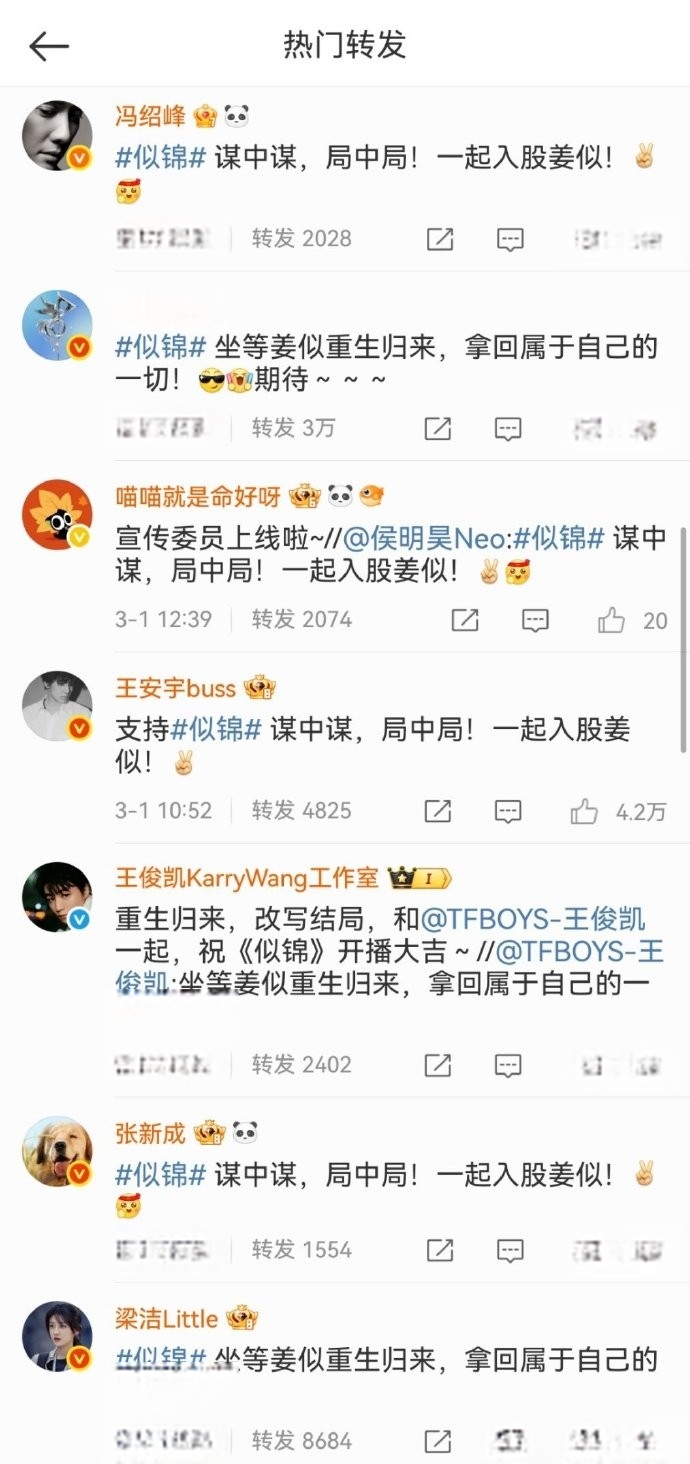690x1464 pixels.
Task: Repost 梁洁Little's post via share icon
Action: (438, 1441)
